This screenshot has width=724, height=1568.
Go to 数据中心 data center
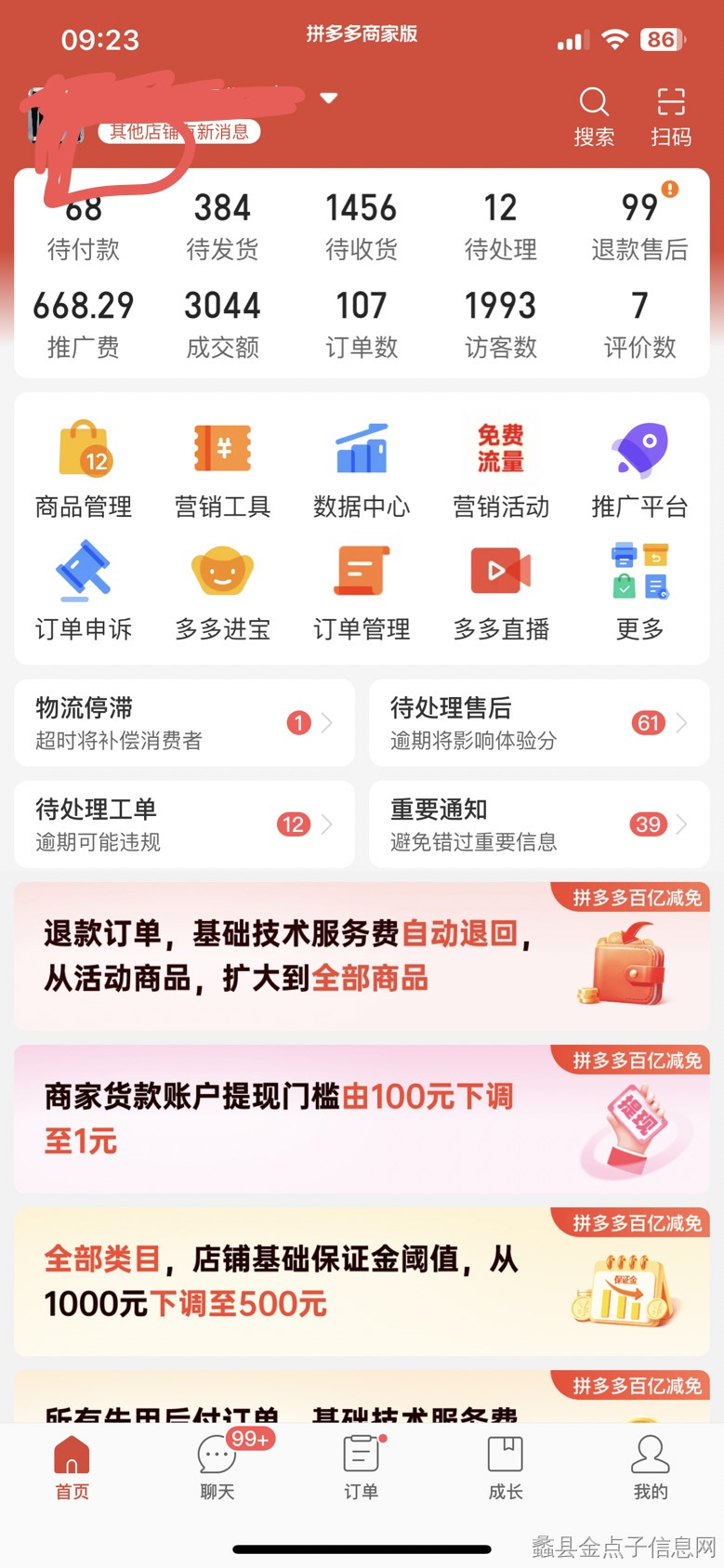[x=362, y=469]
